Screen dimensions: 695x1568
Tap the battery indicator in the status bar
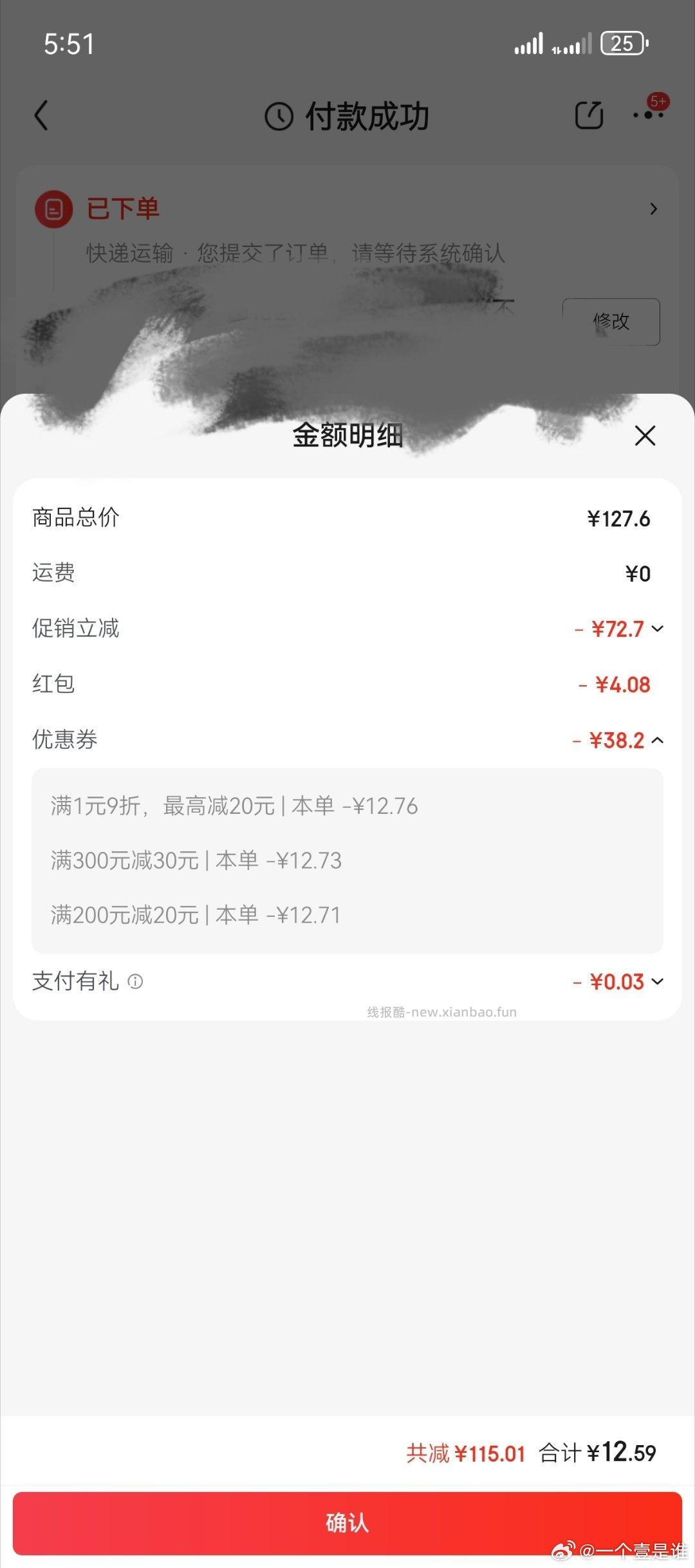(x=622, y=42)
